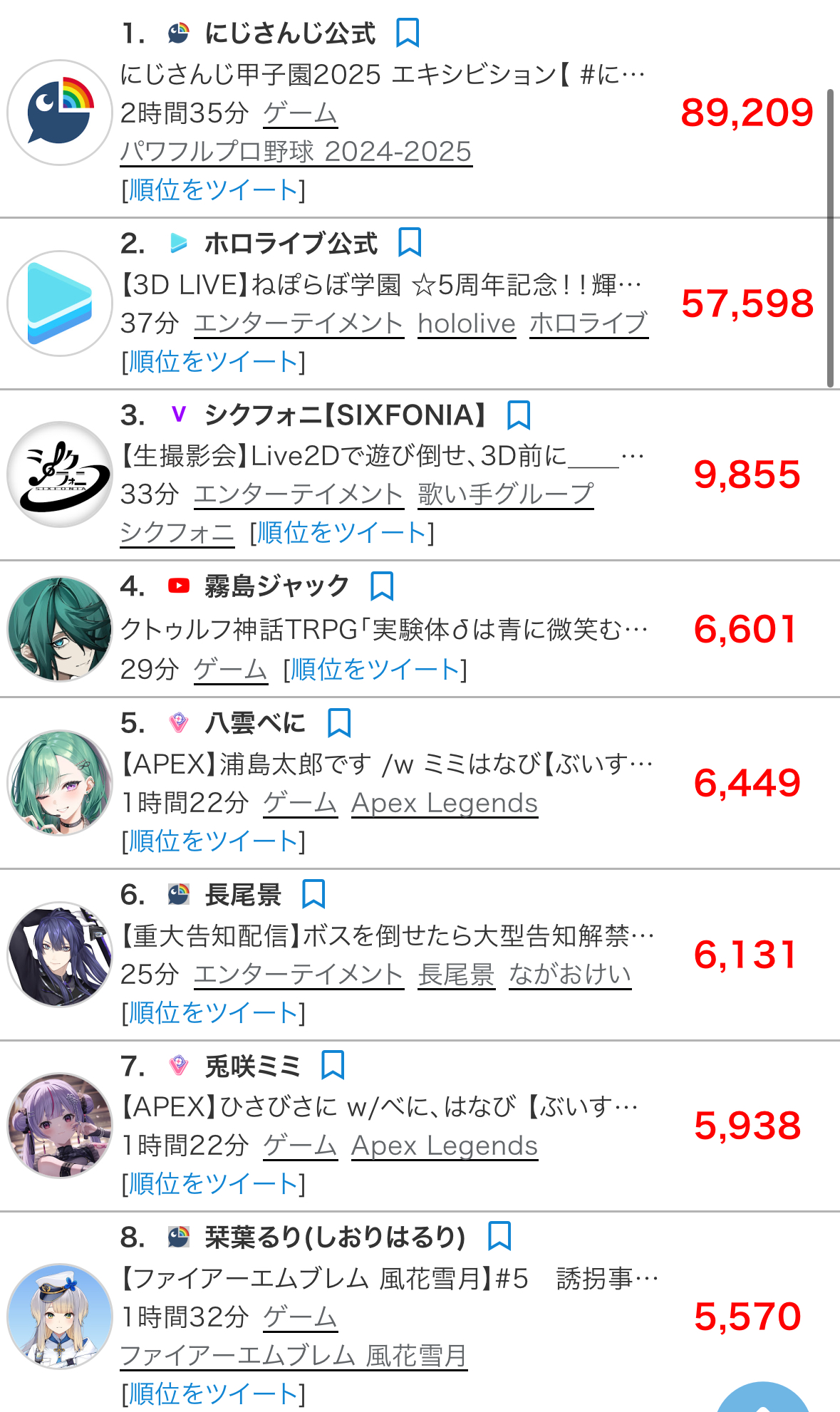Open 栞葉るり's avatar thumbnail
Screen dimensions: 840x1412
60,1317
